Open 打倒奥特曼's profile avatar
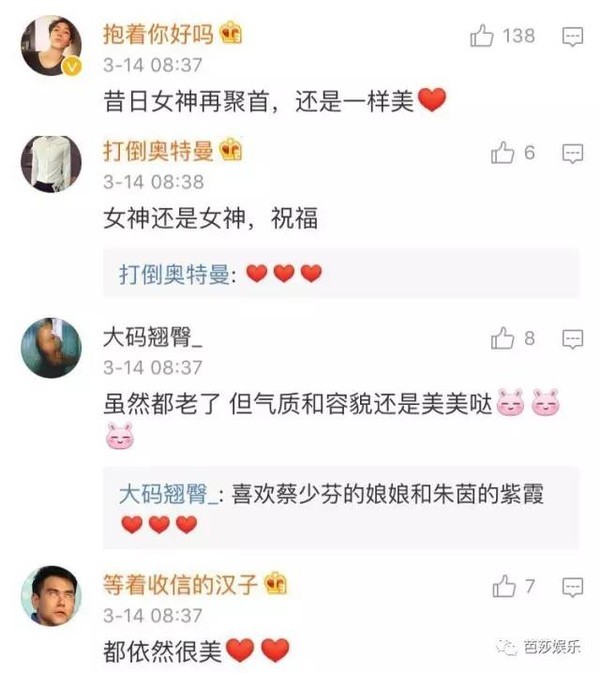The height and width of the screenshot is (673, 600). click(x=51, y=163)
